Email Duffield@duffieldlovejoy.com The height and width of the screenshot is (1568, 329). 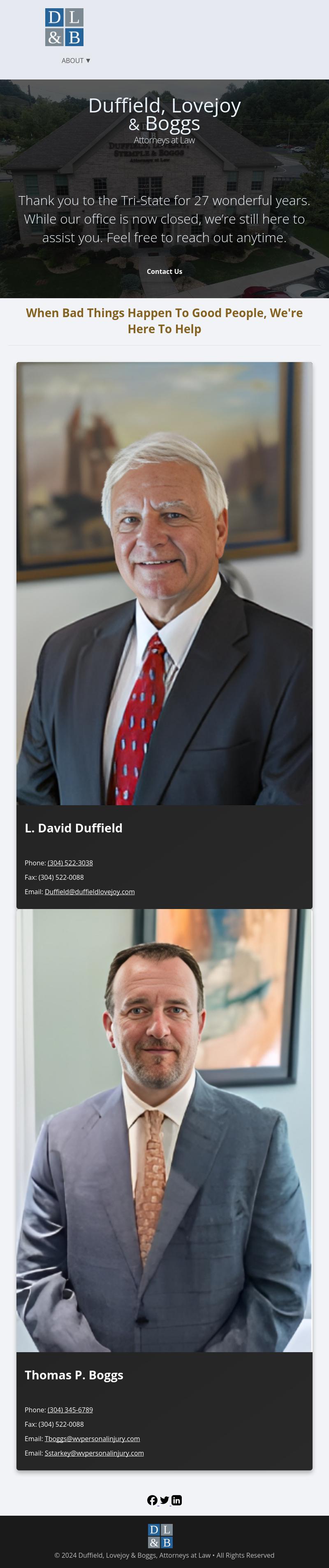[x=89, y=891]
